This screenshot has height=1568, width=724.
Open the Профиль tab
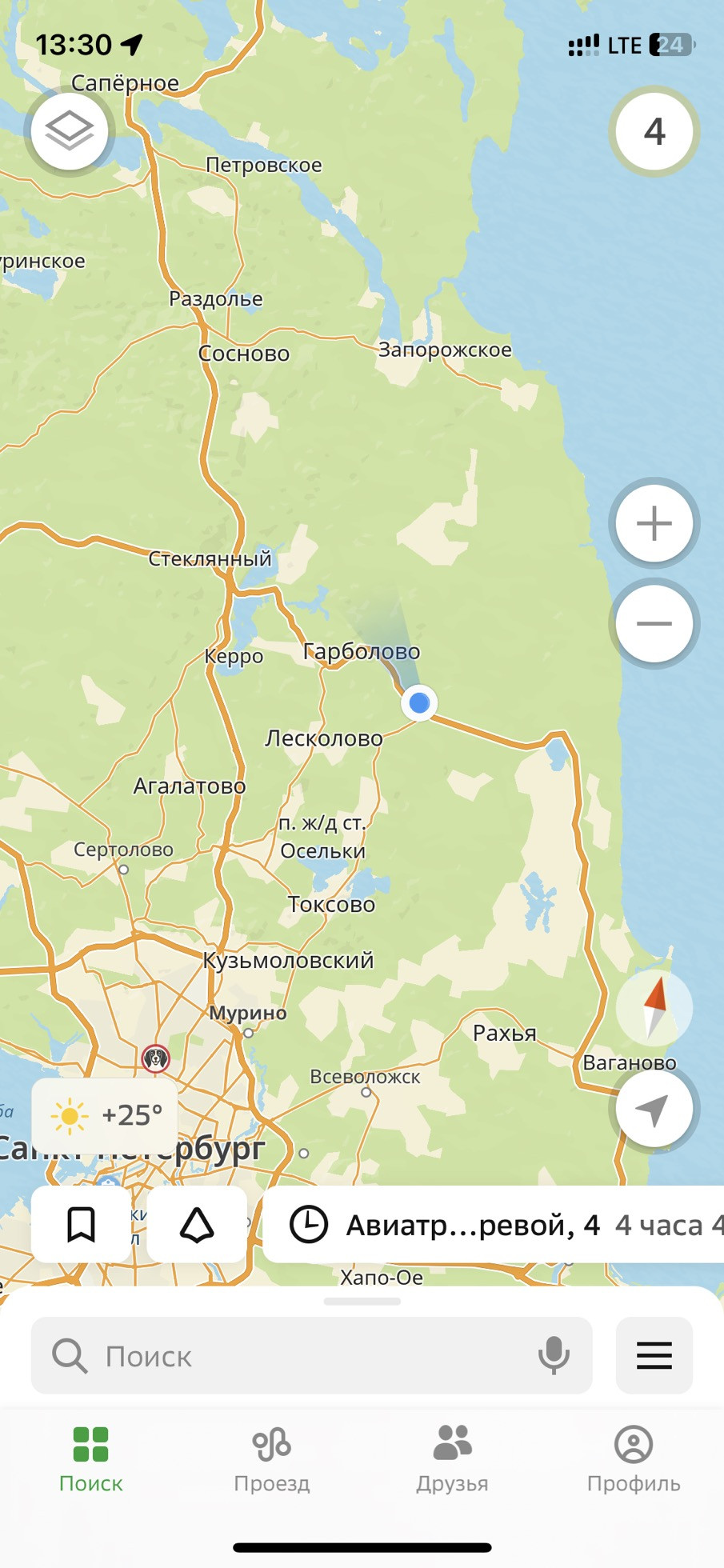click(634, 1459)
